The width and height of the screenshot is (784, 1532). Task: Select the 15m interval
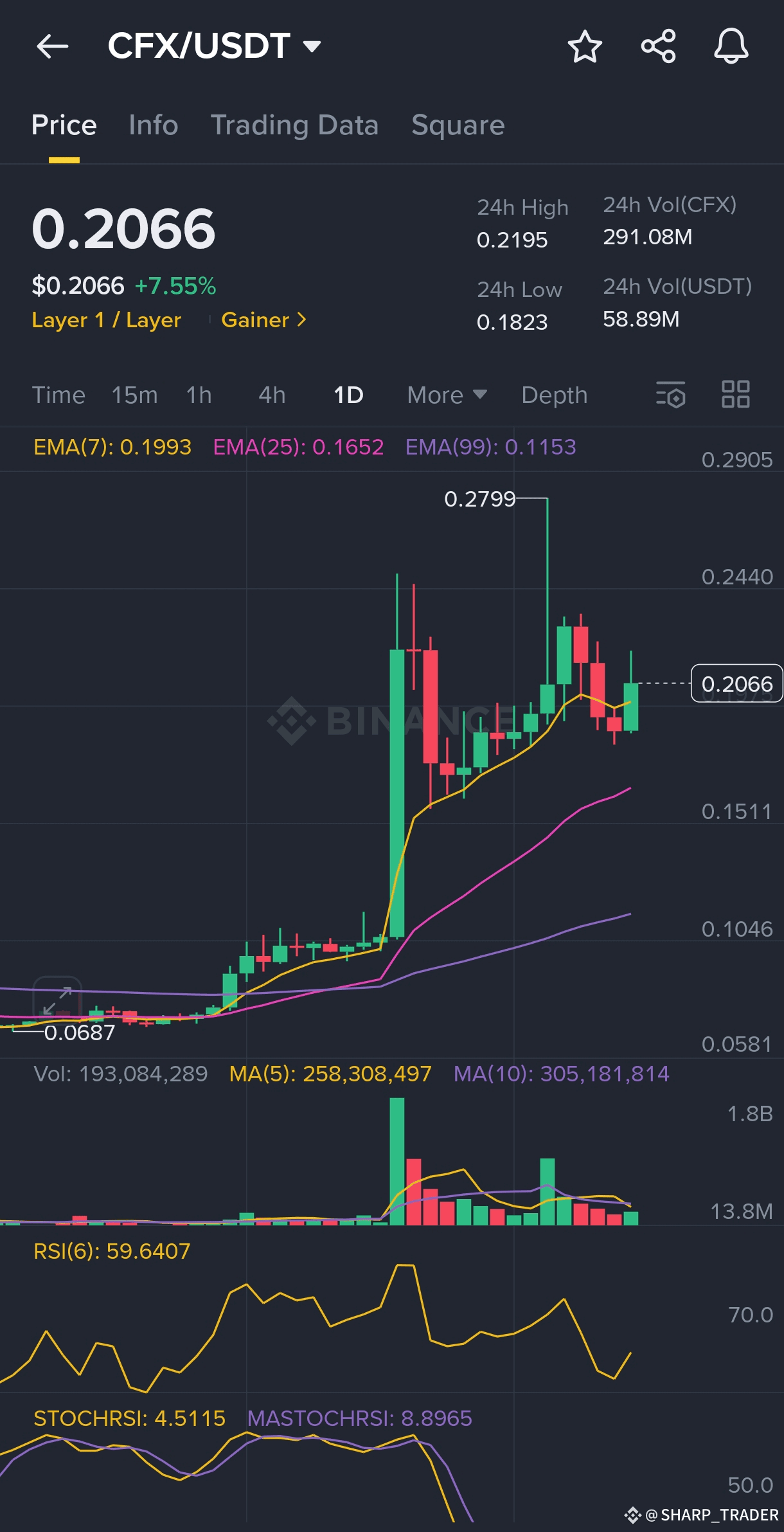point(134,395)
